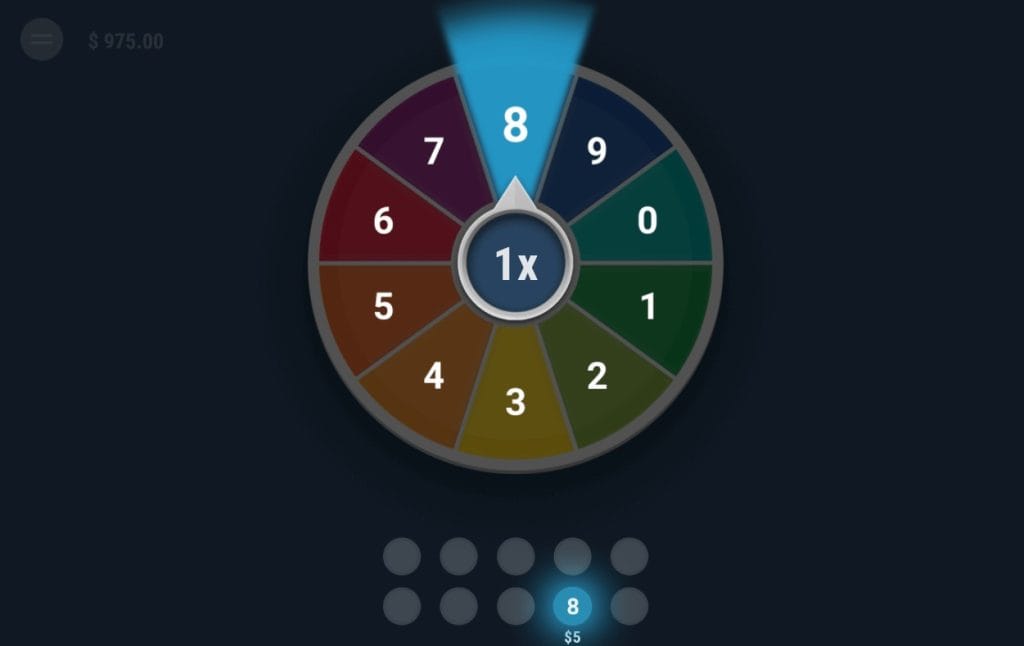Tap the 8 bet chip showing $5
Screen dimensions: 1024x646
(x=572, y=606)
